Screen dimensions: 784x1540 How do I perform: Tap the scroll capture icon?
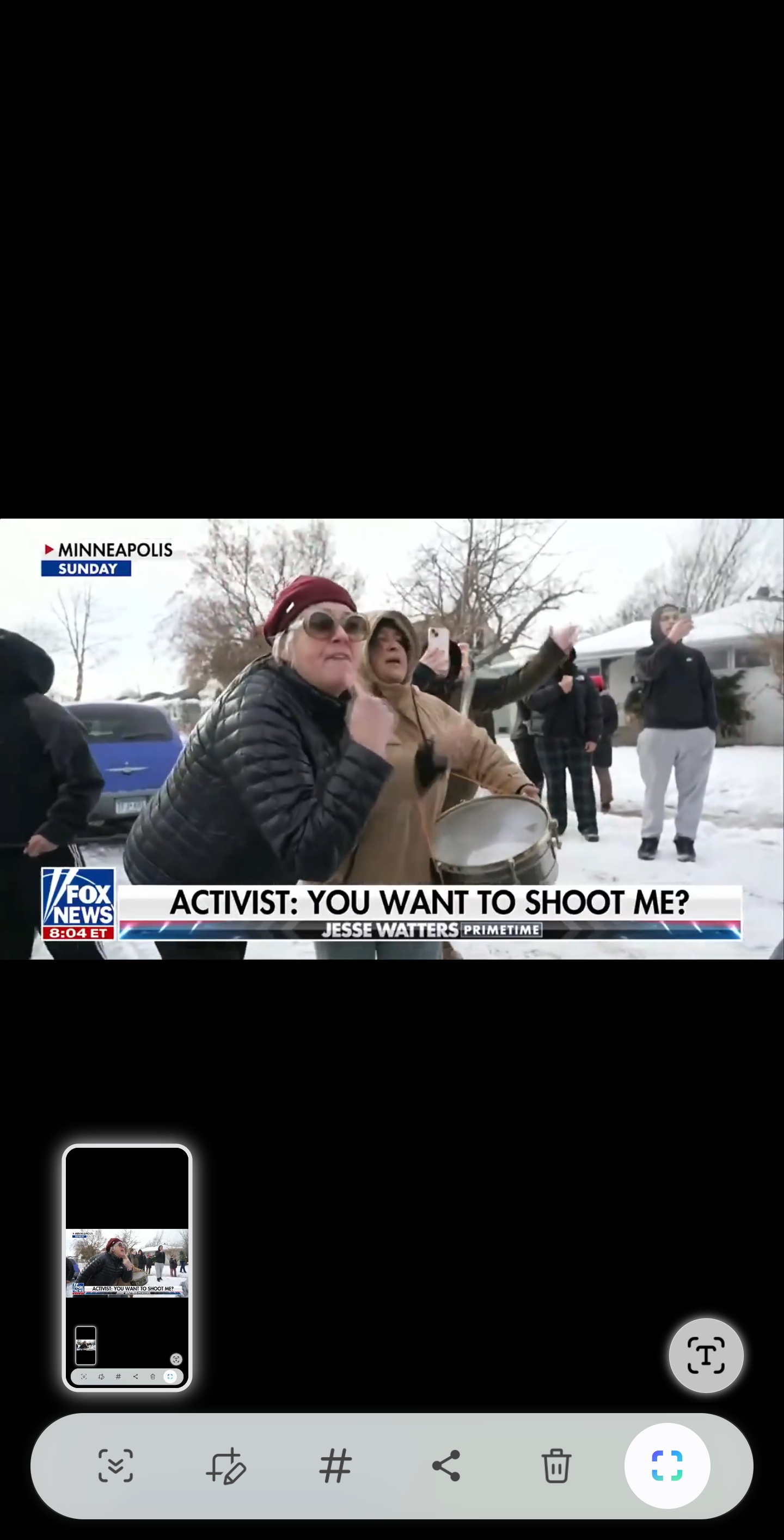(115, 1465)
